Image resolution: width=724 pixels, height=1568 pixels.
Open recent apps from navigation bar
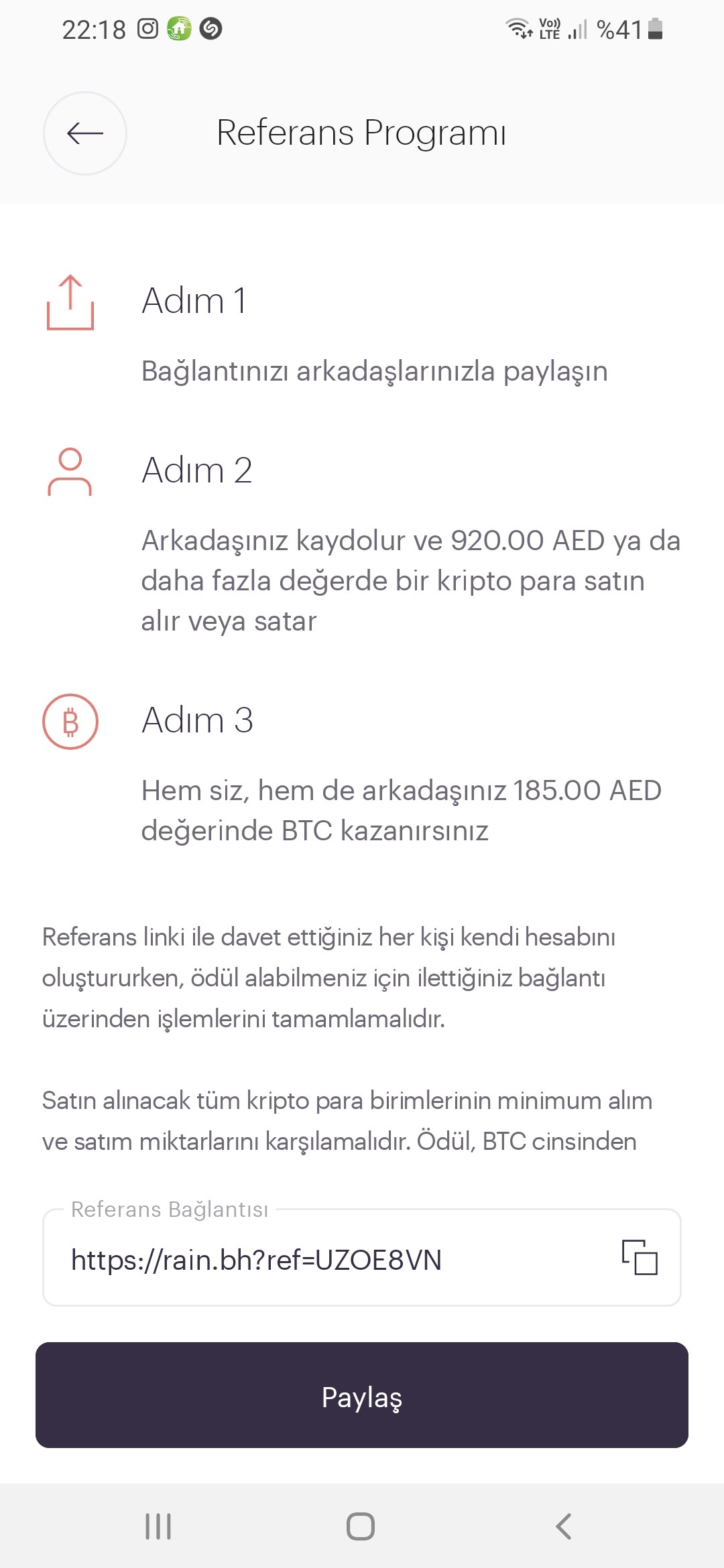pos(159,1526)
